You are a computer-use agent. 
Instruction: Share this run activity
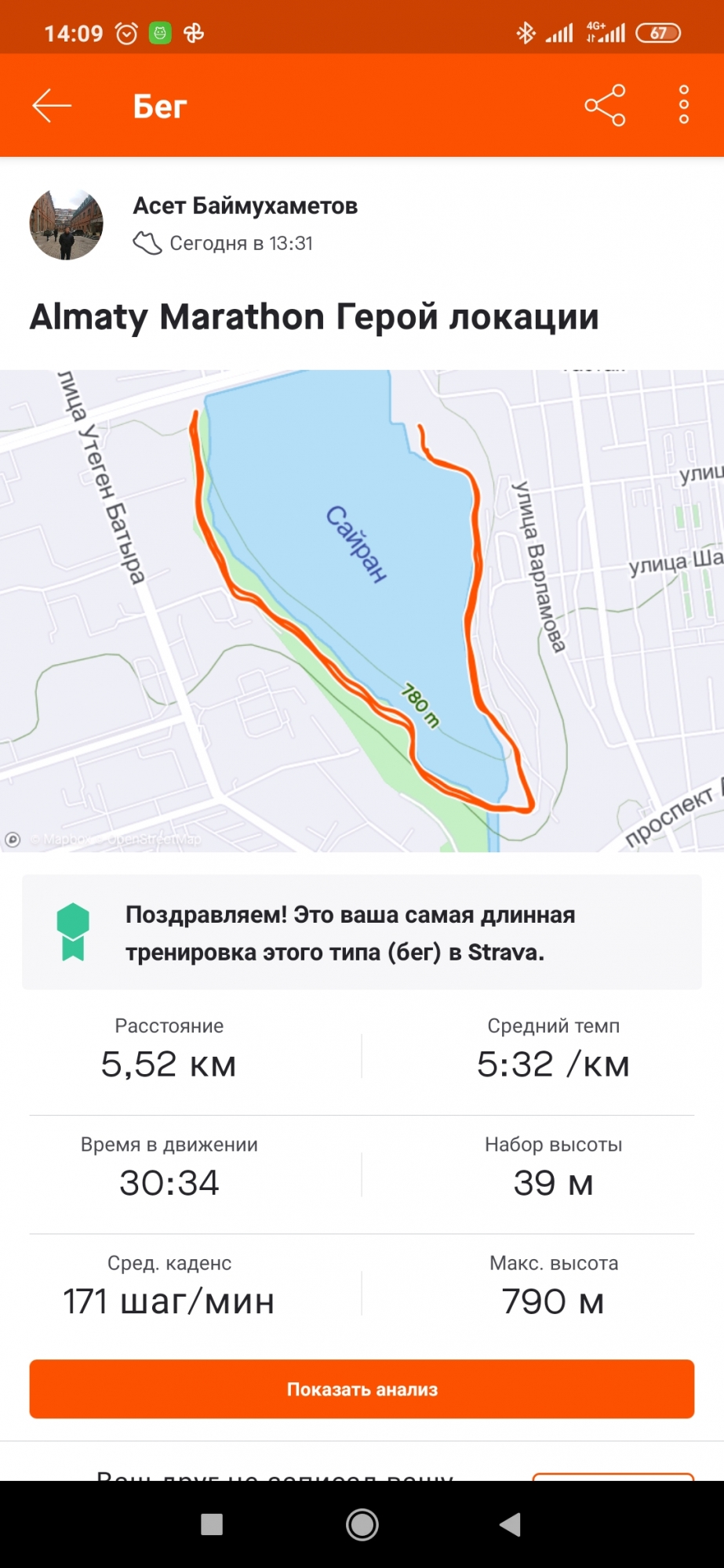[x=605, y=105]
